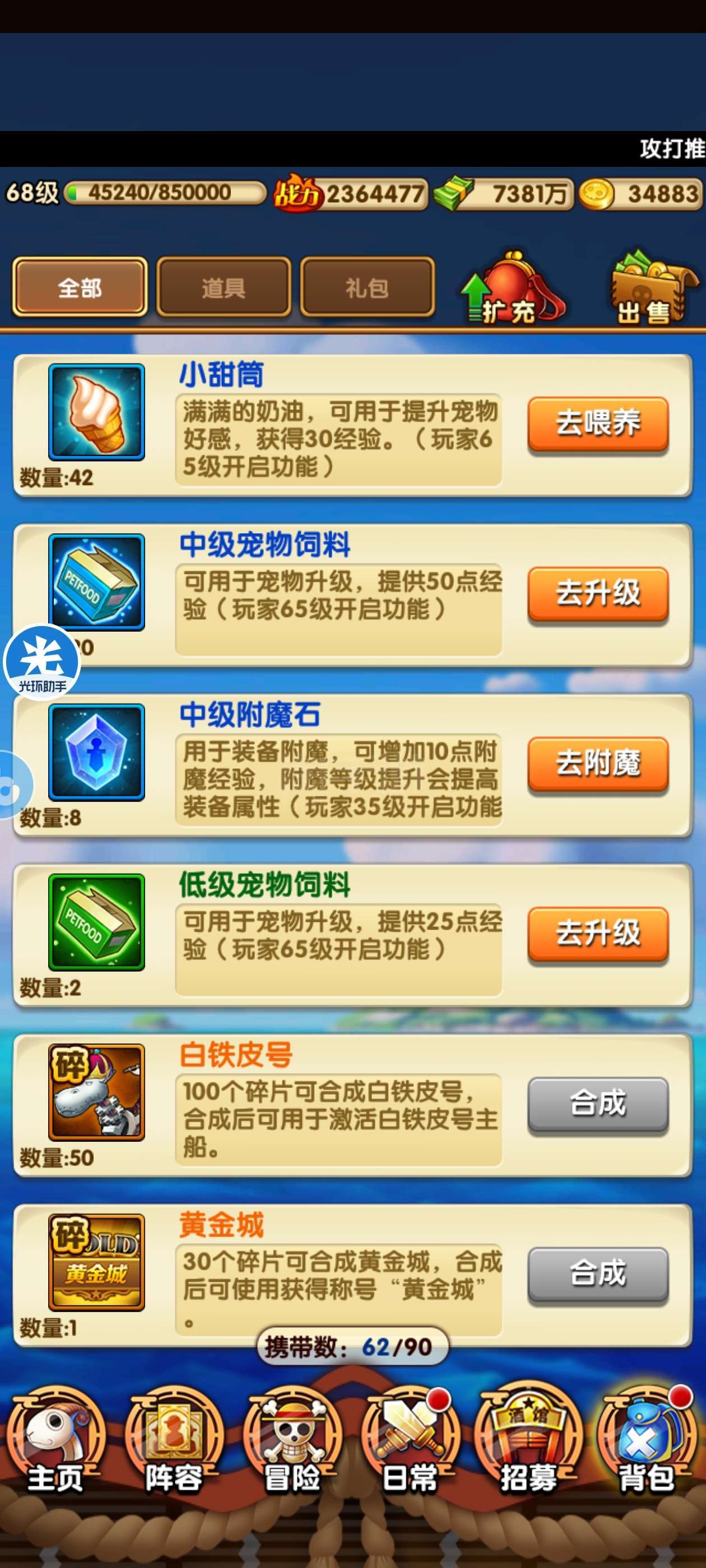Select the 全部 tab

click(80, 287)
